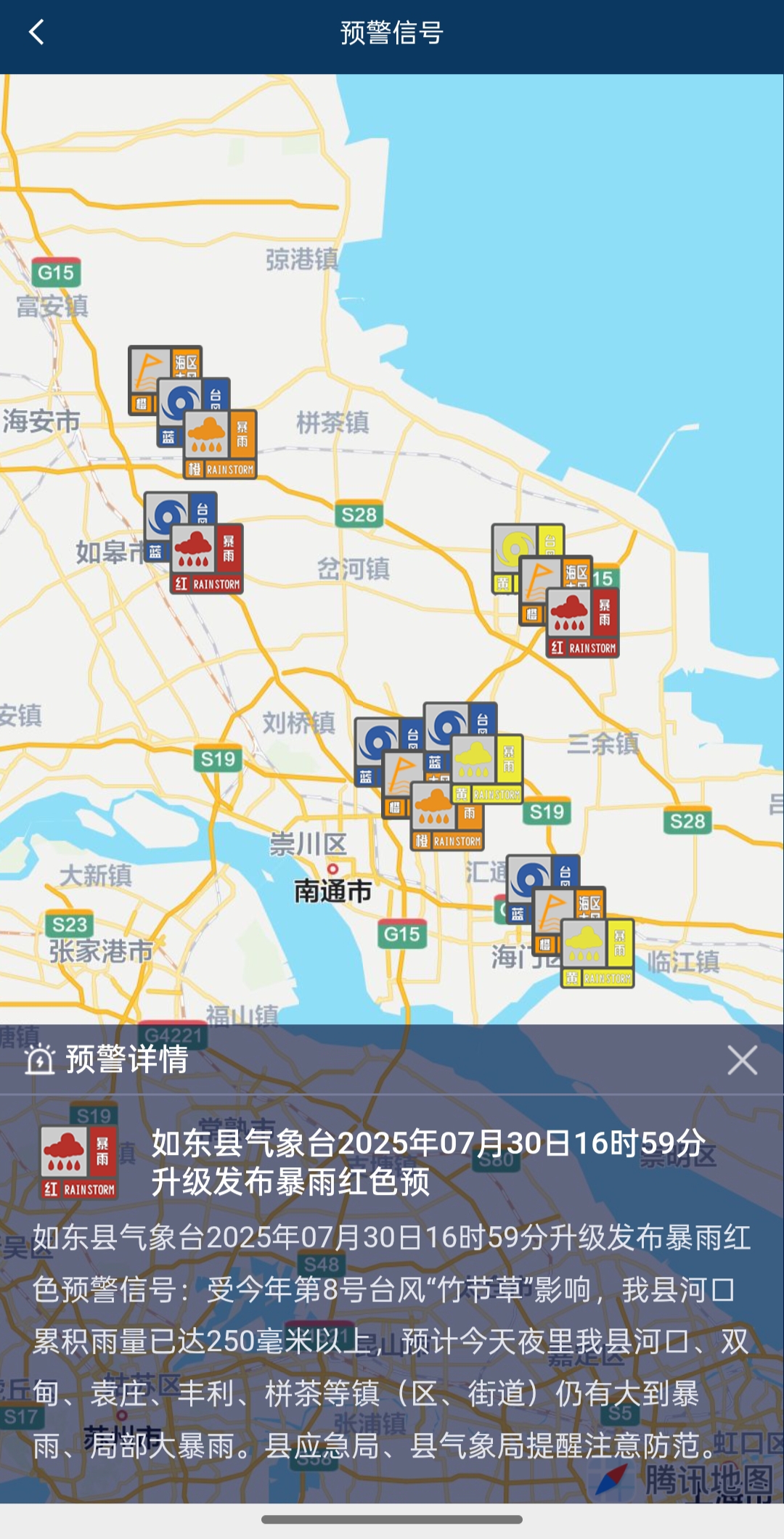Close the 预警详情 panel
Image resolution: width=784 pixels, height=1539 pixels.
[742, 1061]
